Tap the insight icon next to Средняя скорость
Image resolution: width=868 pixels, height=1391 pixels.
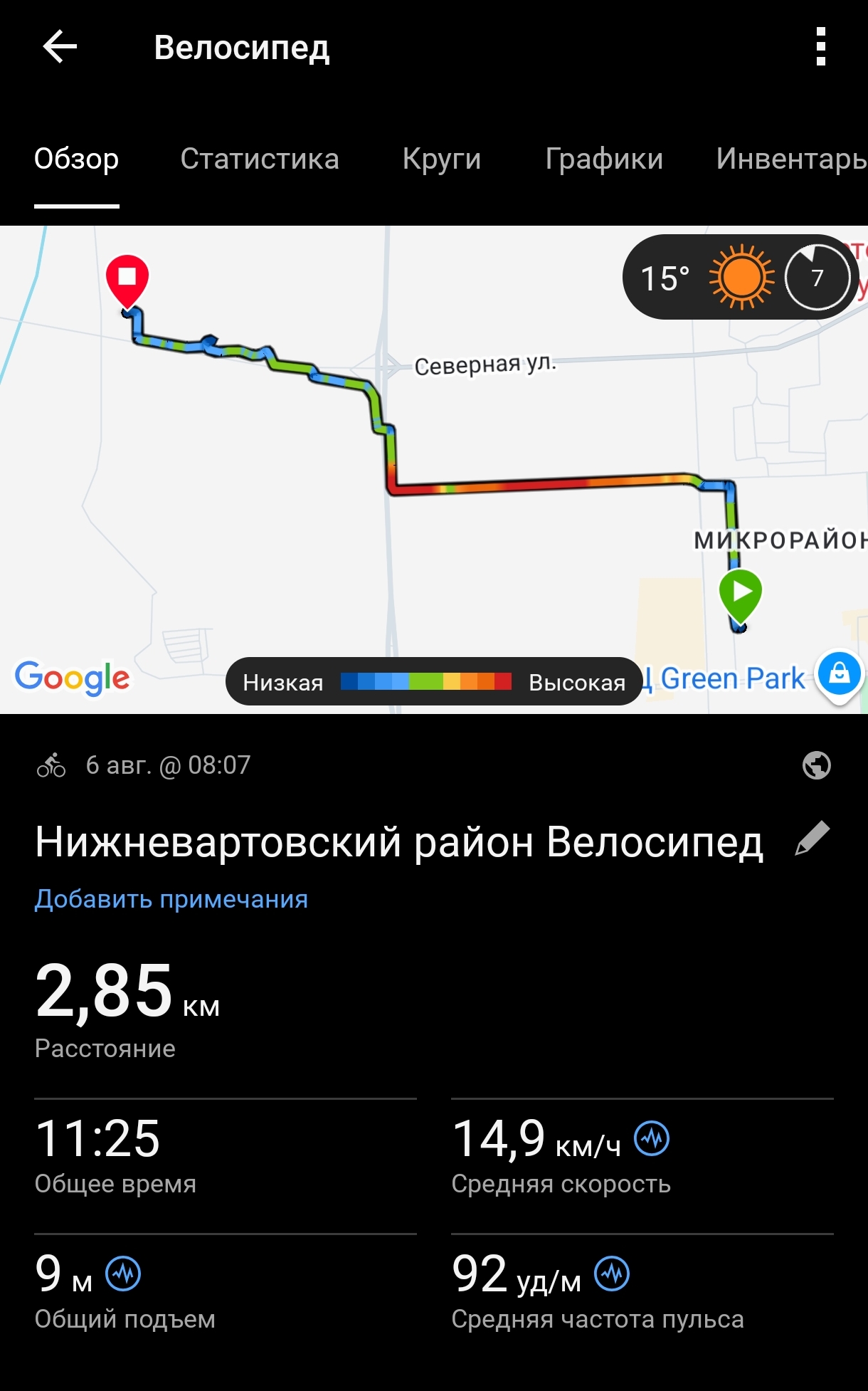652,1138
